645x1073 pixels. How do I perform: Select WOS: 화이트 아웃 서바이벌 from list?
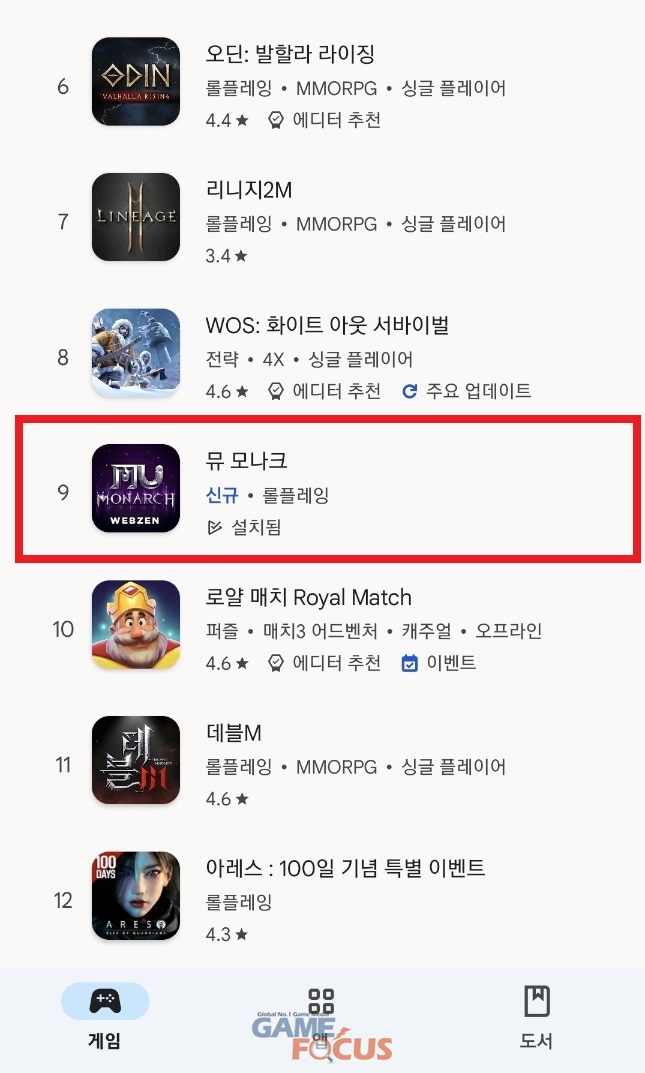tap(327, 326)
